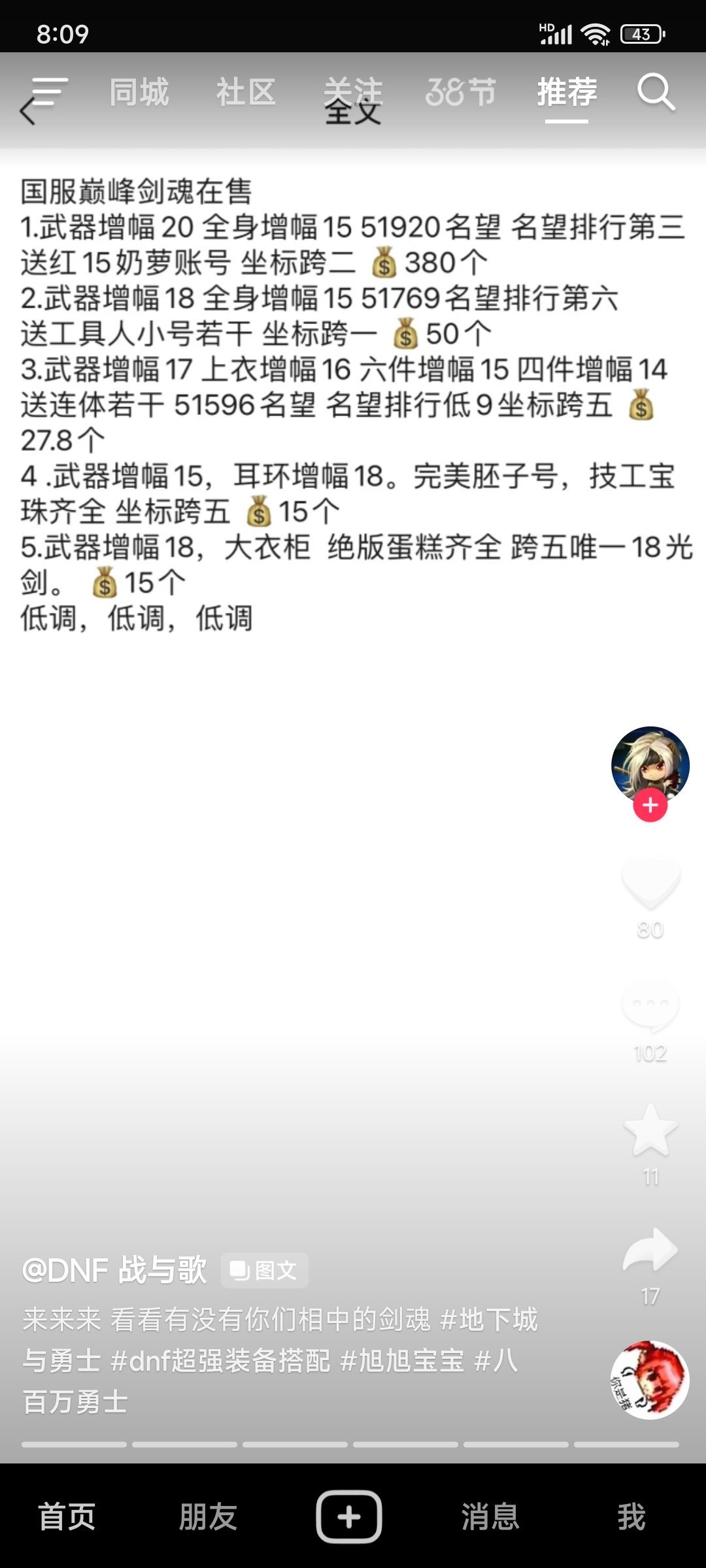Go back with the back arrow
Screen dimensions: 706x1568
coord(27,112)
